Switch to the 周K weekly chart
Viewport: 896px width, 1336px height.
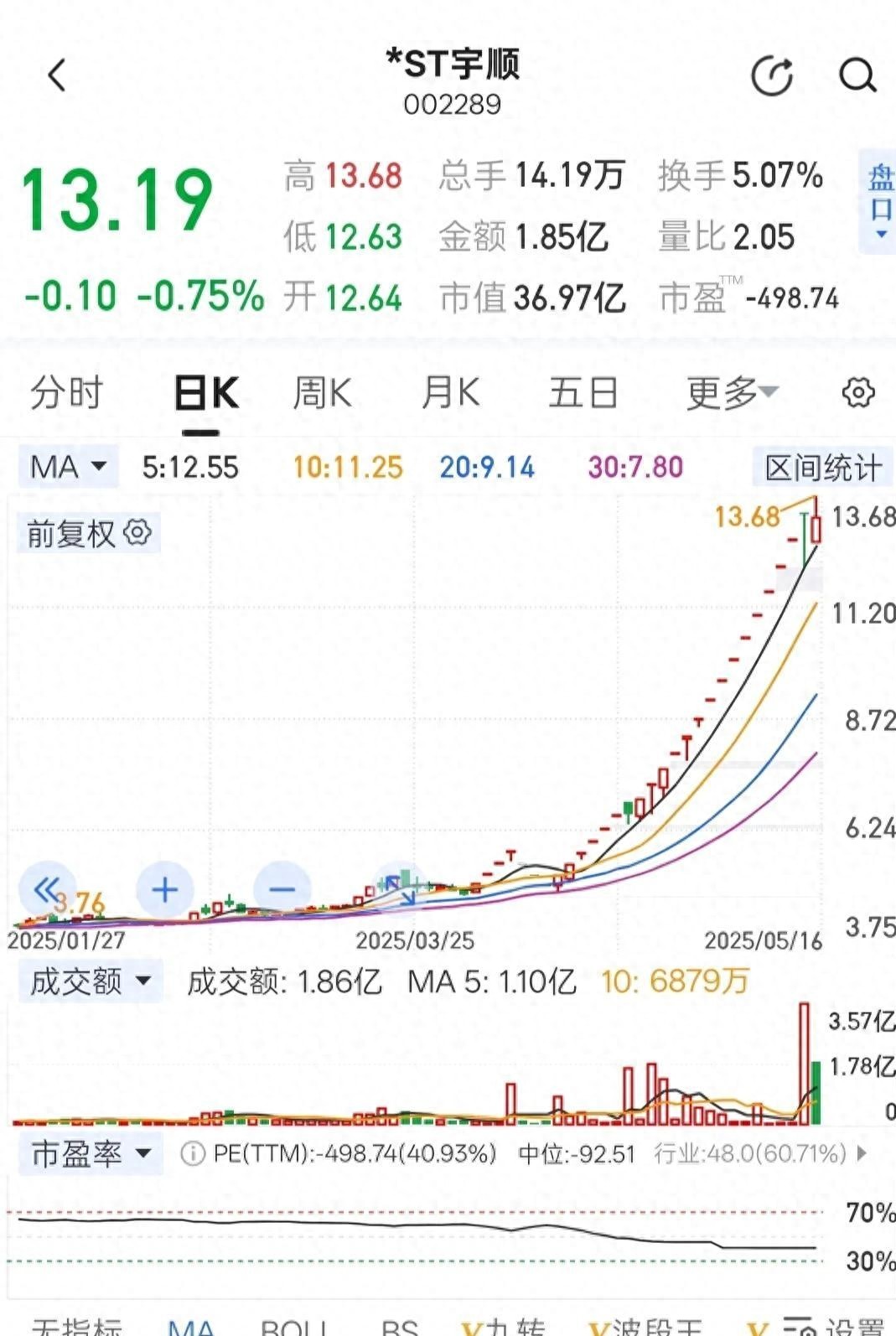pos(322,393)
